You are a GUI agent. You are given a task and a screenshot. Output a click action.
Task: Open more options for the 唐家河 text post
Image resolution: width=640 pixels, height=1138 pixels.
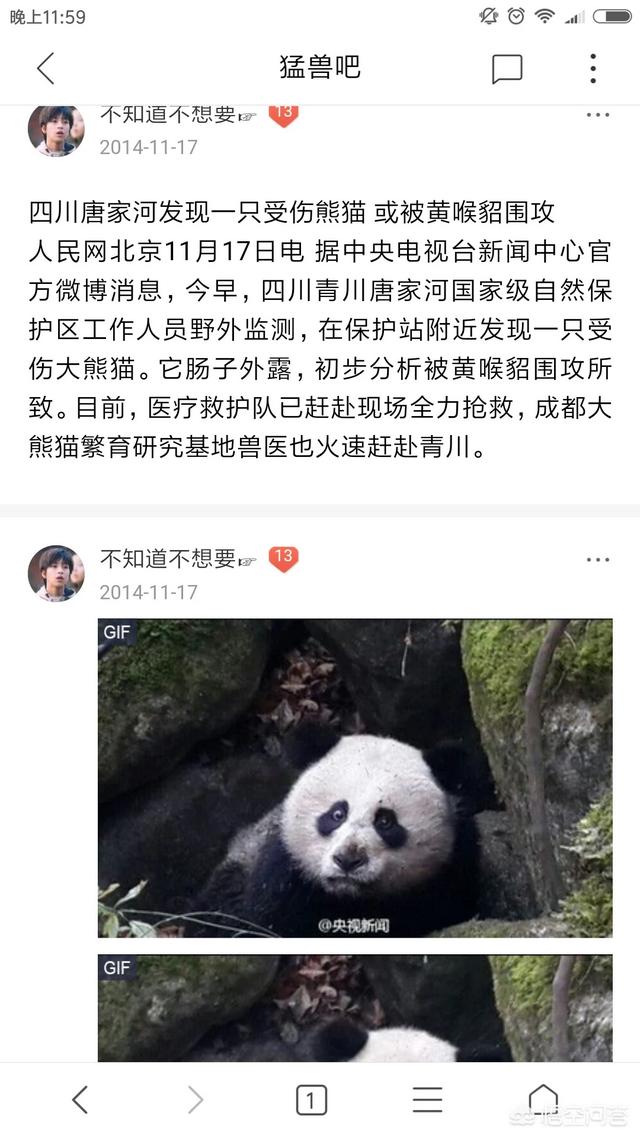(598, 115)
